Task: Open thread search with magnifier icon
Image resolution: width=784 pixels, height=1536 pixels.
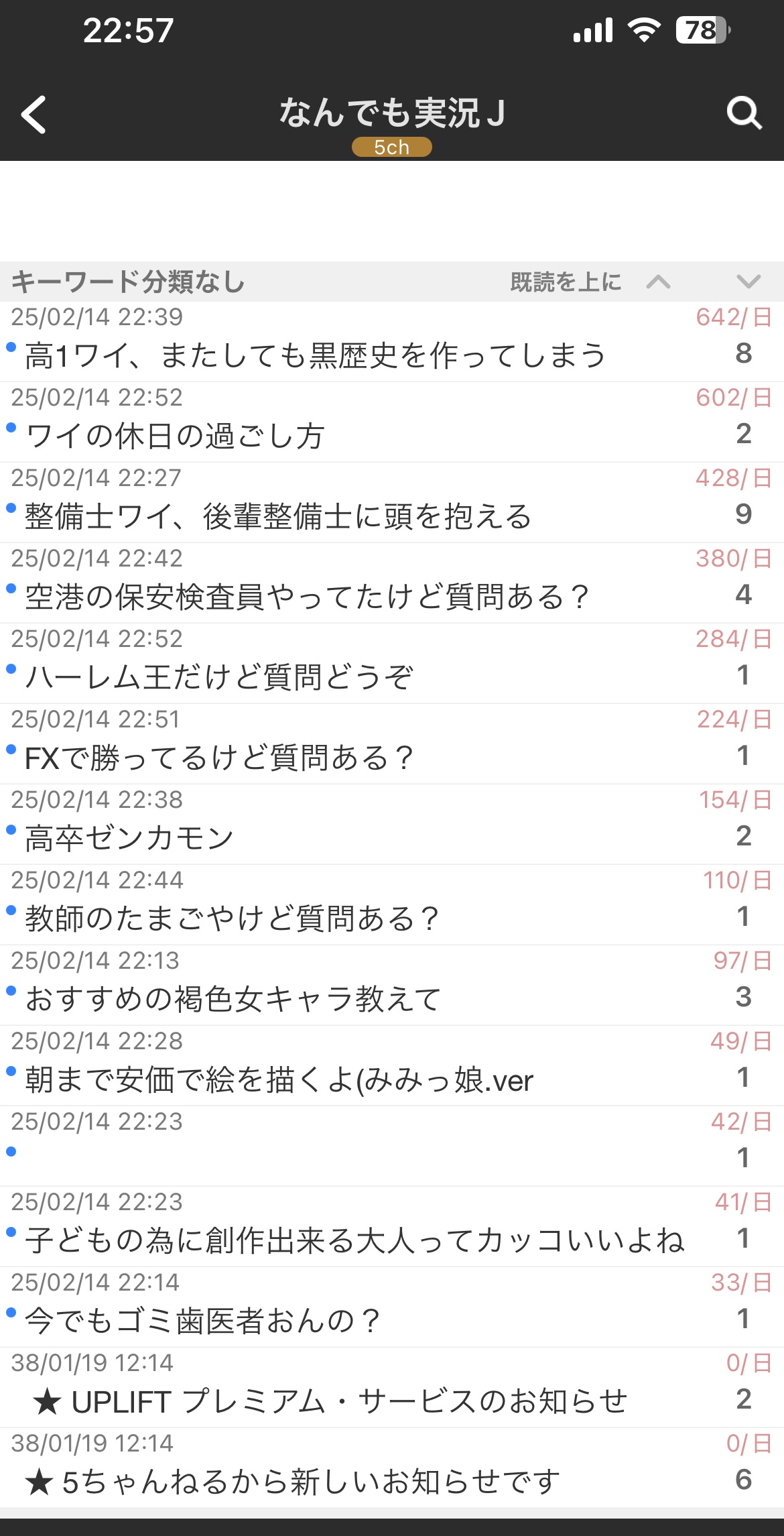Action: (744, 113)
